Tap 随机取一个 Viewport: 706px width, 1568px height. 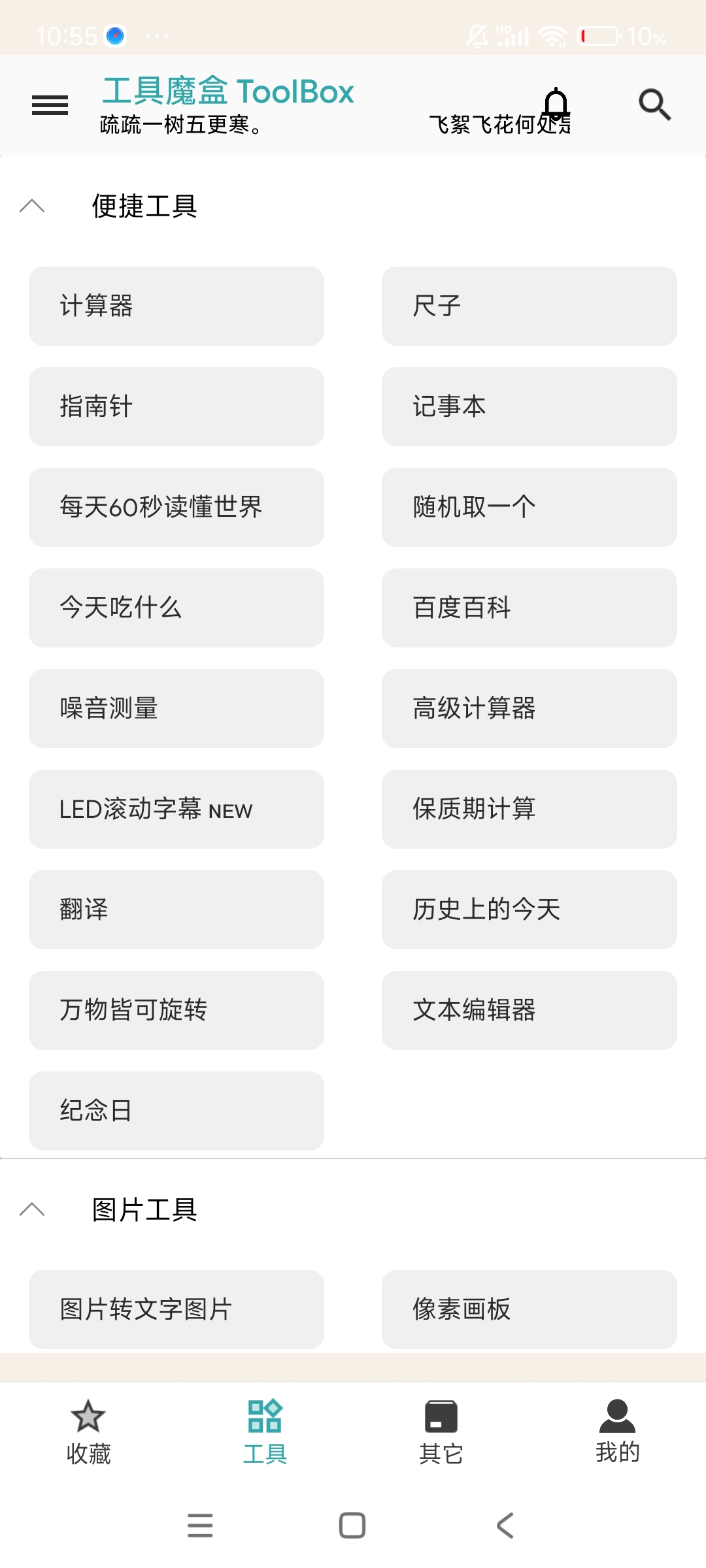tap(529, 507)
